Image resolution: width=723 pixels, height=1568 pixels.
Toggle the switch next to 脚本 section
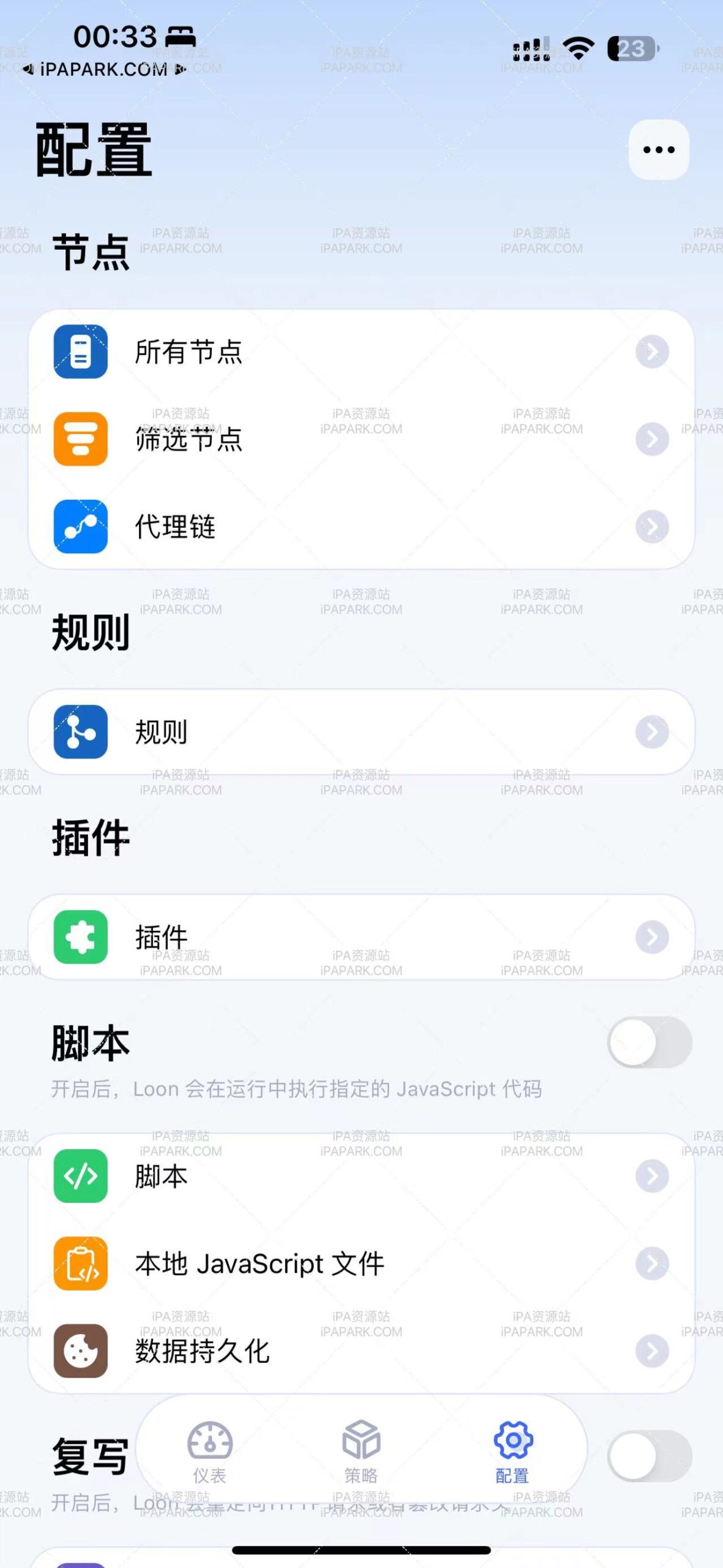tap(650, 1042)
